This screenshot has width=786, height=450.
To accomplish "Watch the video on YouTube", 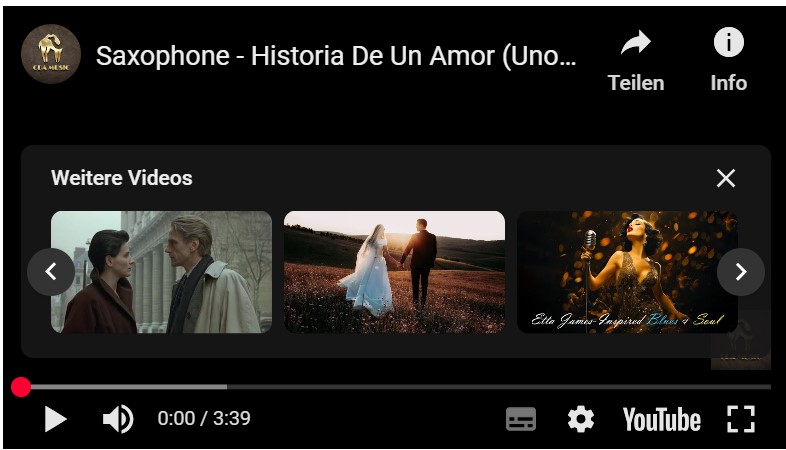I will pos(661,419).
